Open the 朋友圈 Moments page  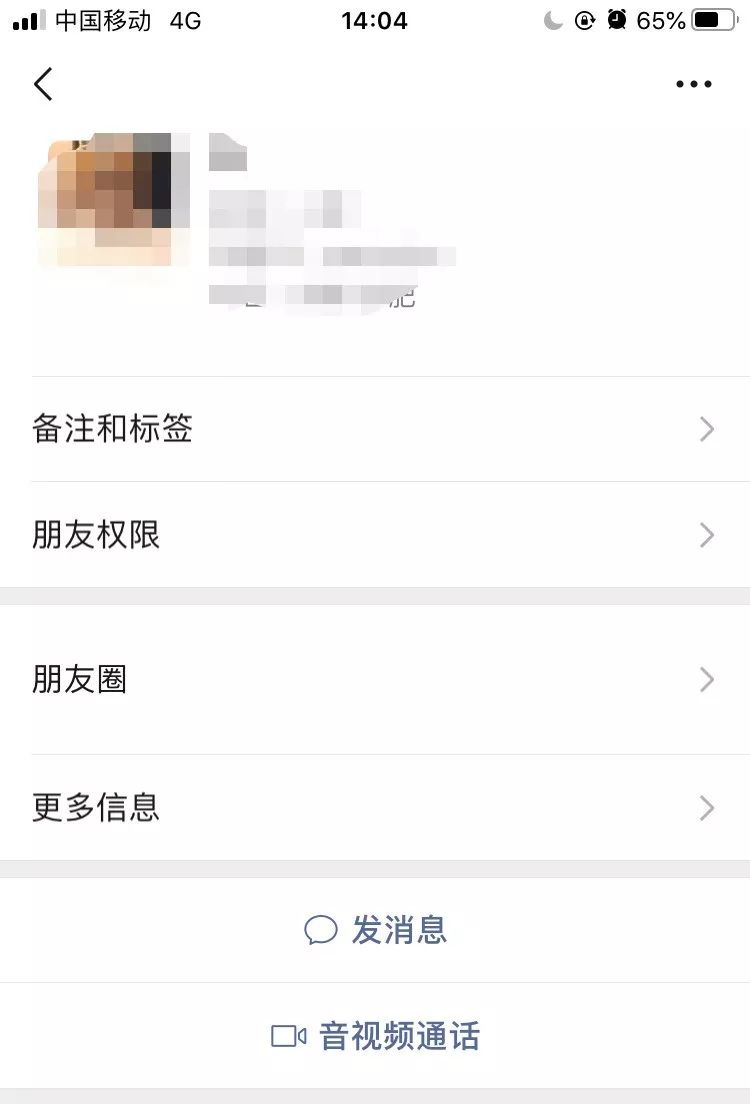[375, 679]
